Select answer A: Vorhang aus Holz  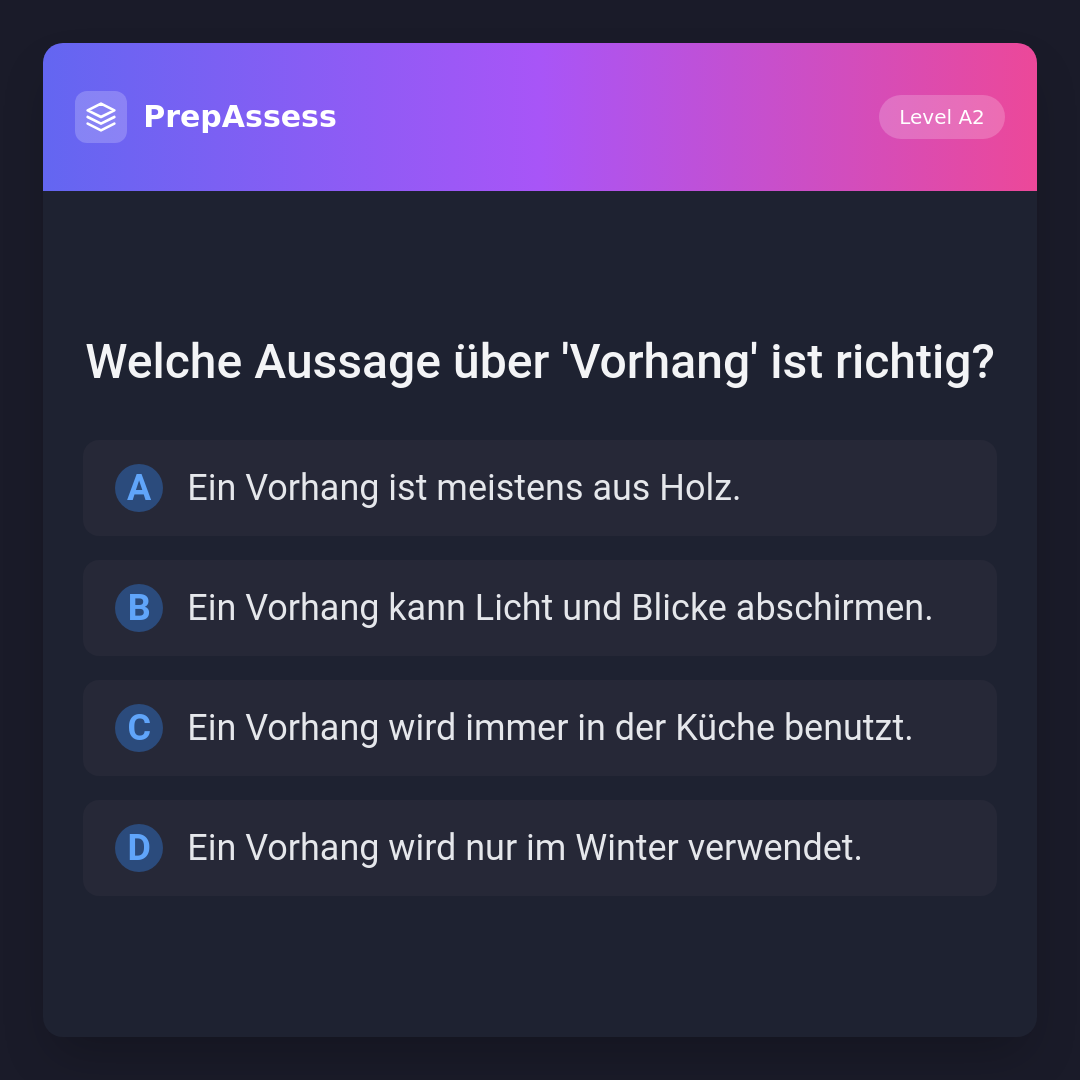tap(540, 488)
